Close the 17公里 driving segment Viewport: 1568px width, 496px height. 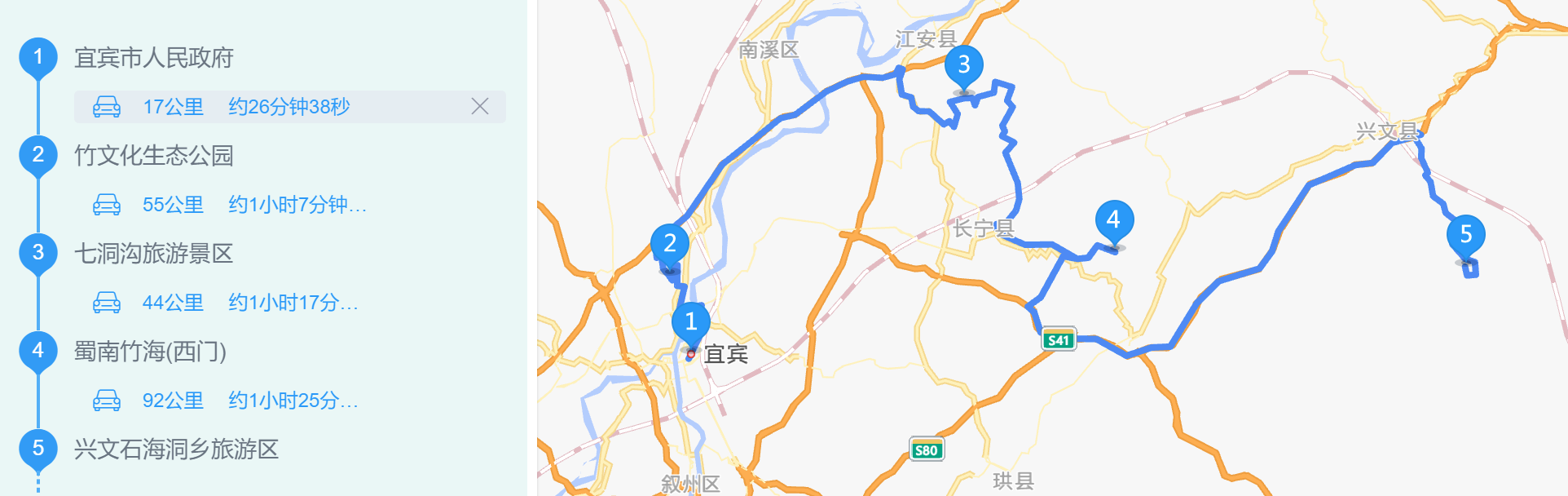(x=480, y=107)
